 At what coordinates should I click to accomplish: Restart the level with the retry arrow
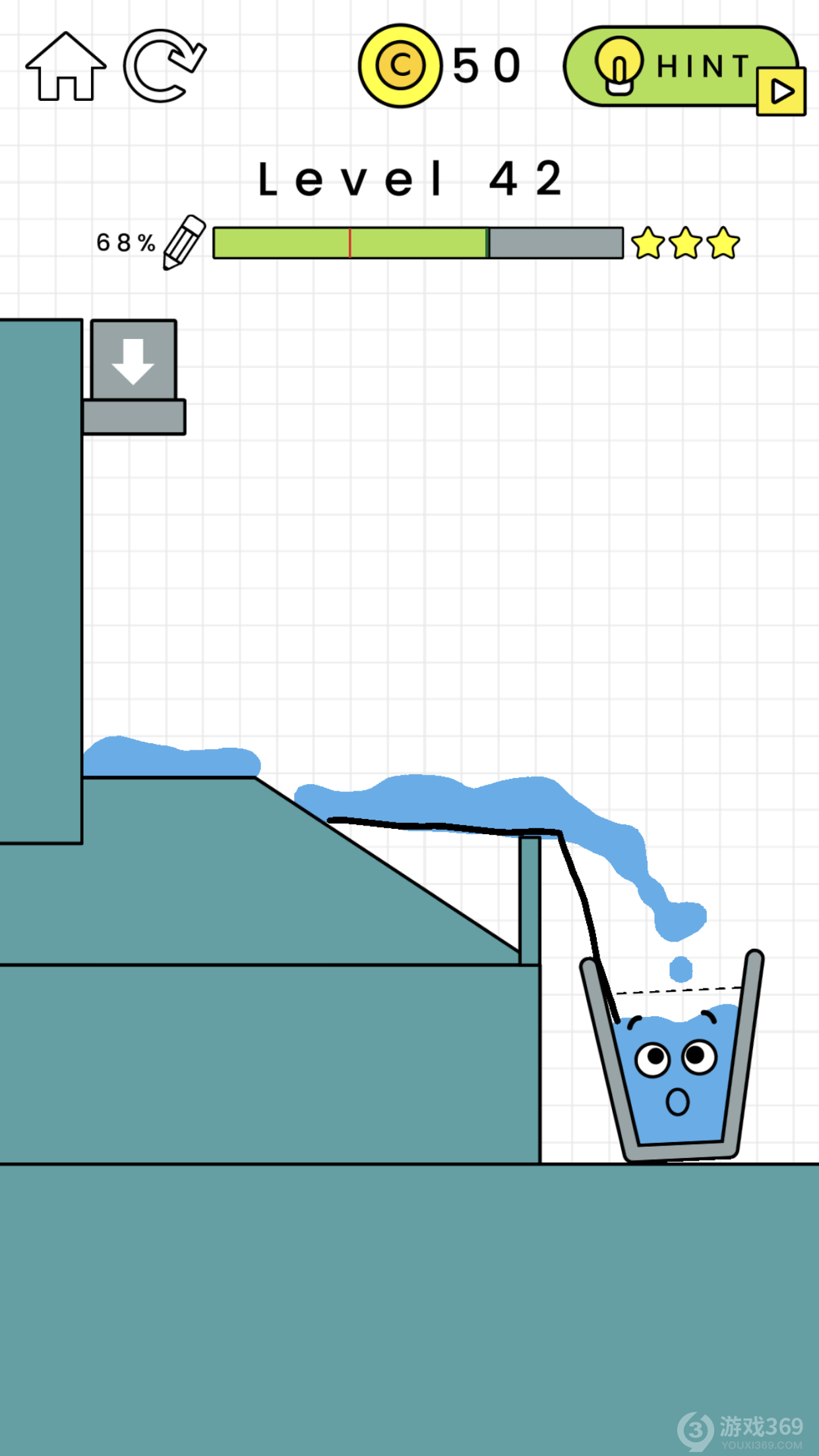tap(163, 66)
